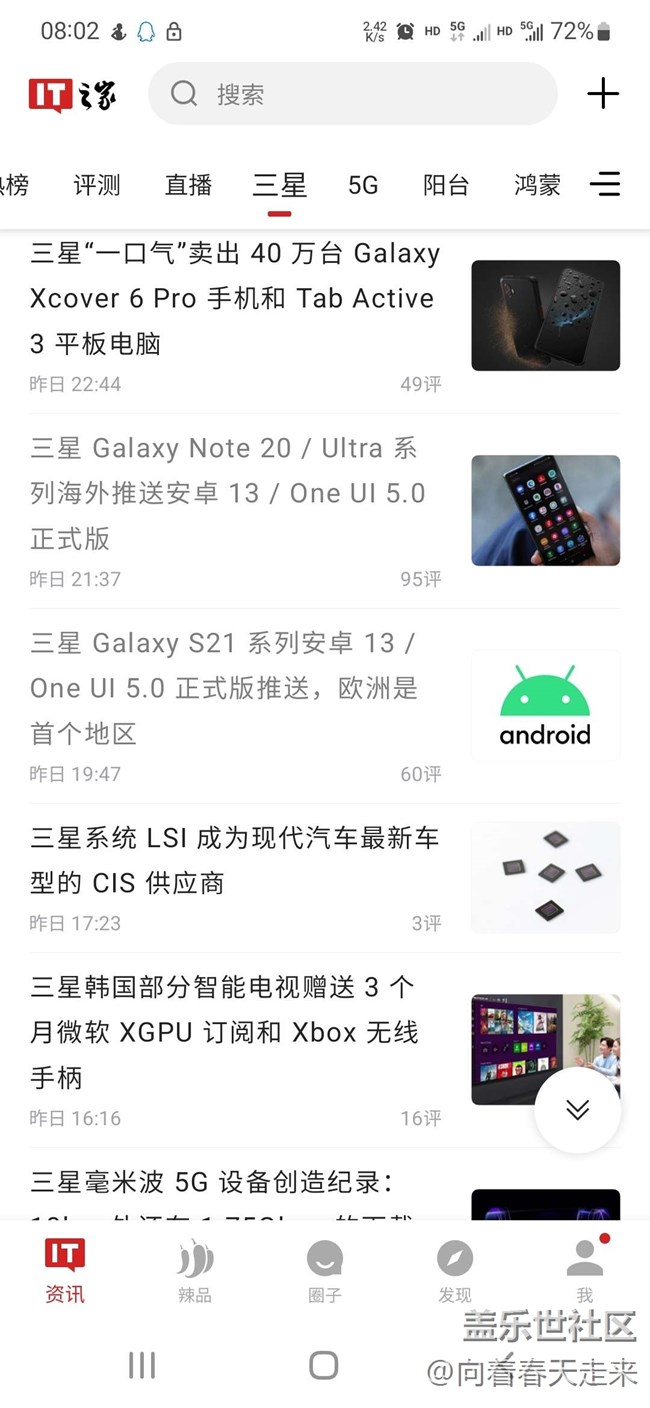Open article about Galaxy Xcover 6 Pro sales
This screenshot has height=1408, width=650.
[235, 298]
